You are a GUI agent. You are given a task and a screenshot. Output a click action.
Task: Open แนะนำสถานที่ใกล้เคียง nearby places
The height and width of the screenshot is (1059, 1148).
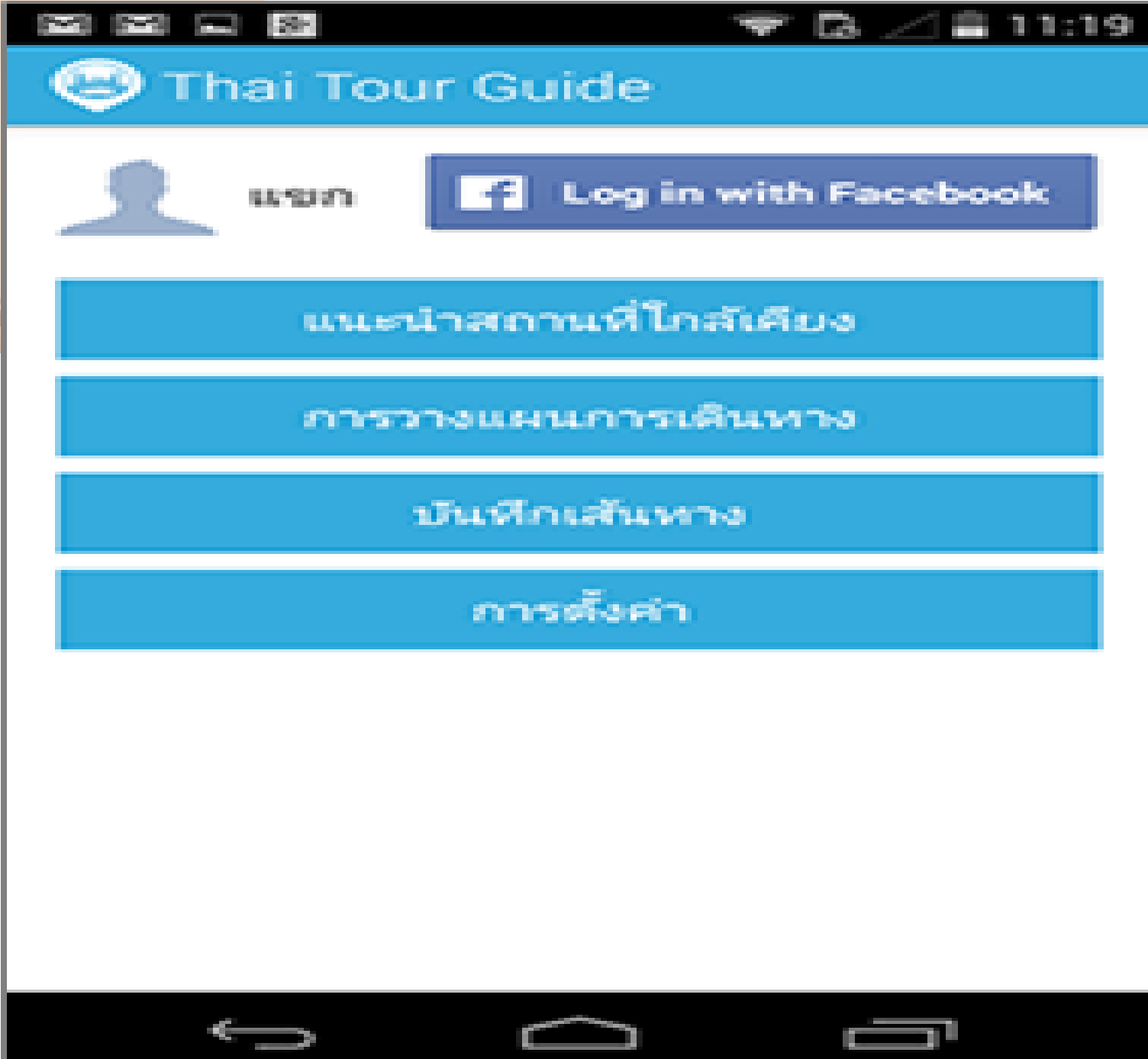click(579, 320)
